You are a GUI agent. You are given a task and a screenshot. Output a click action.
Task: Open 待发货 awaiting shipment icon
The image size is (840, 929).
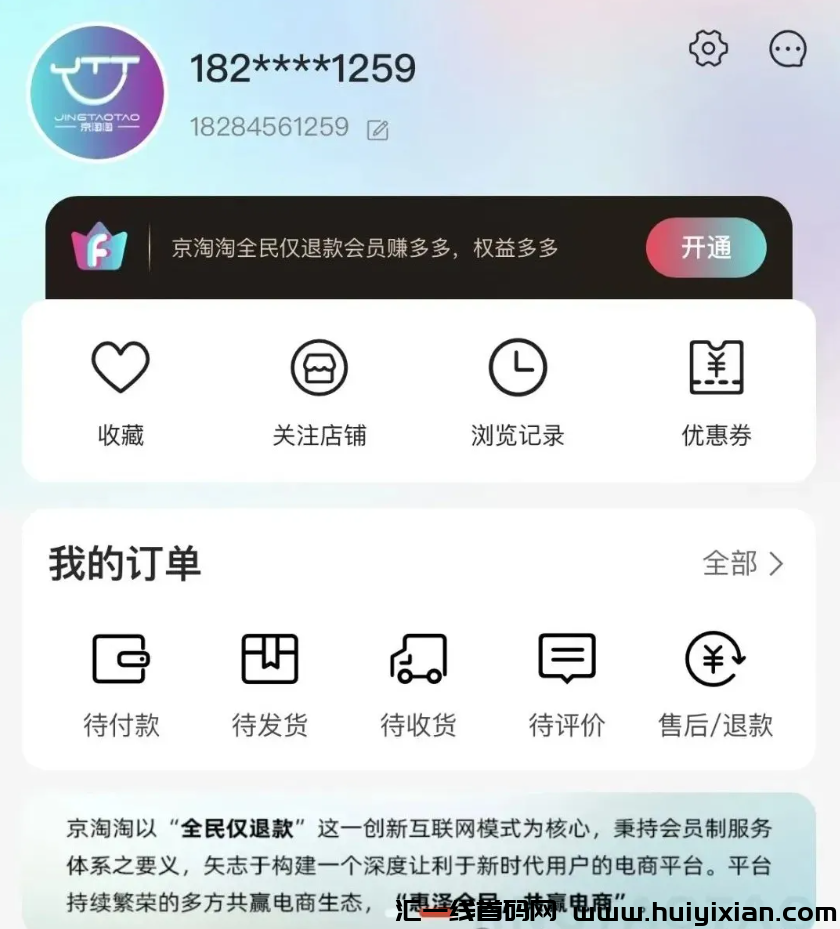click(269, 658)
